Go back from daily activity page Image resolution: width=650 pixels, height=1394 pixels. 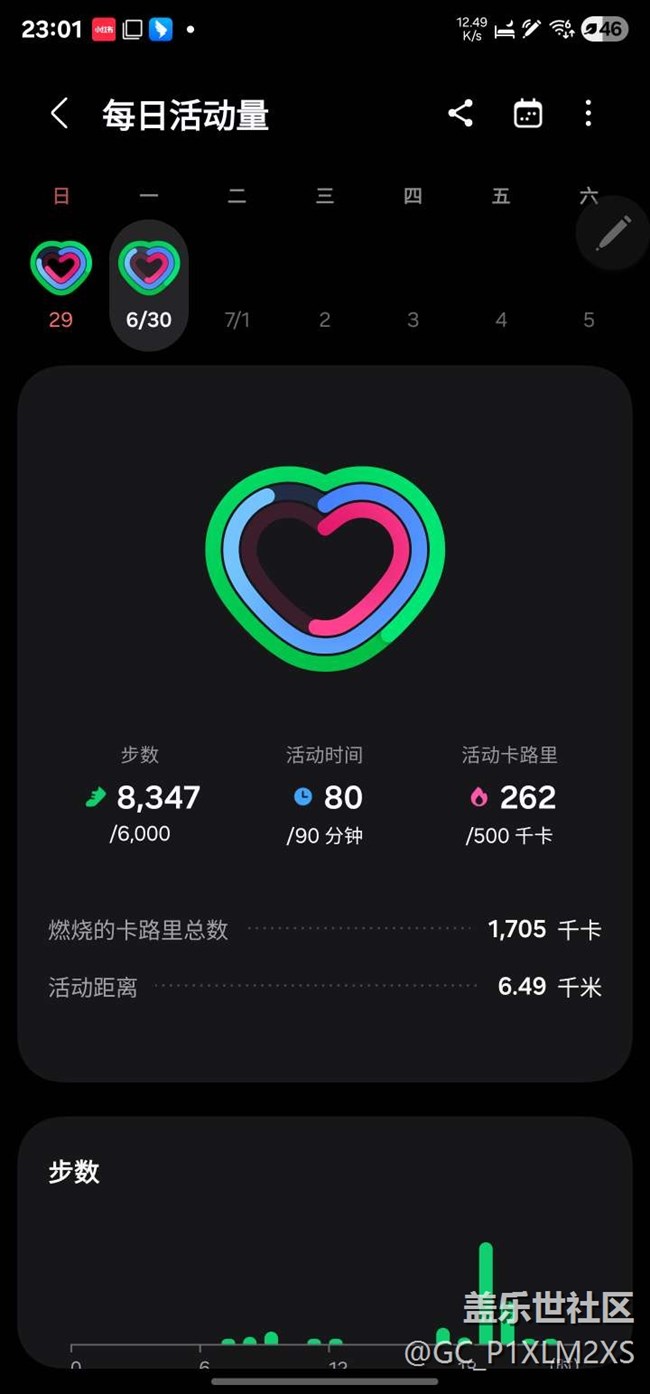(59, 114)
